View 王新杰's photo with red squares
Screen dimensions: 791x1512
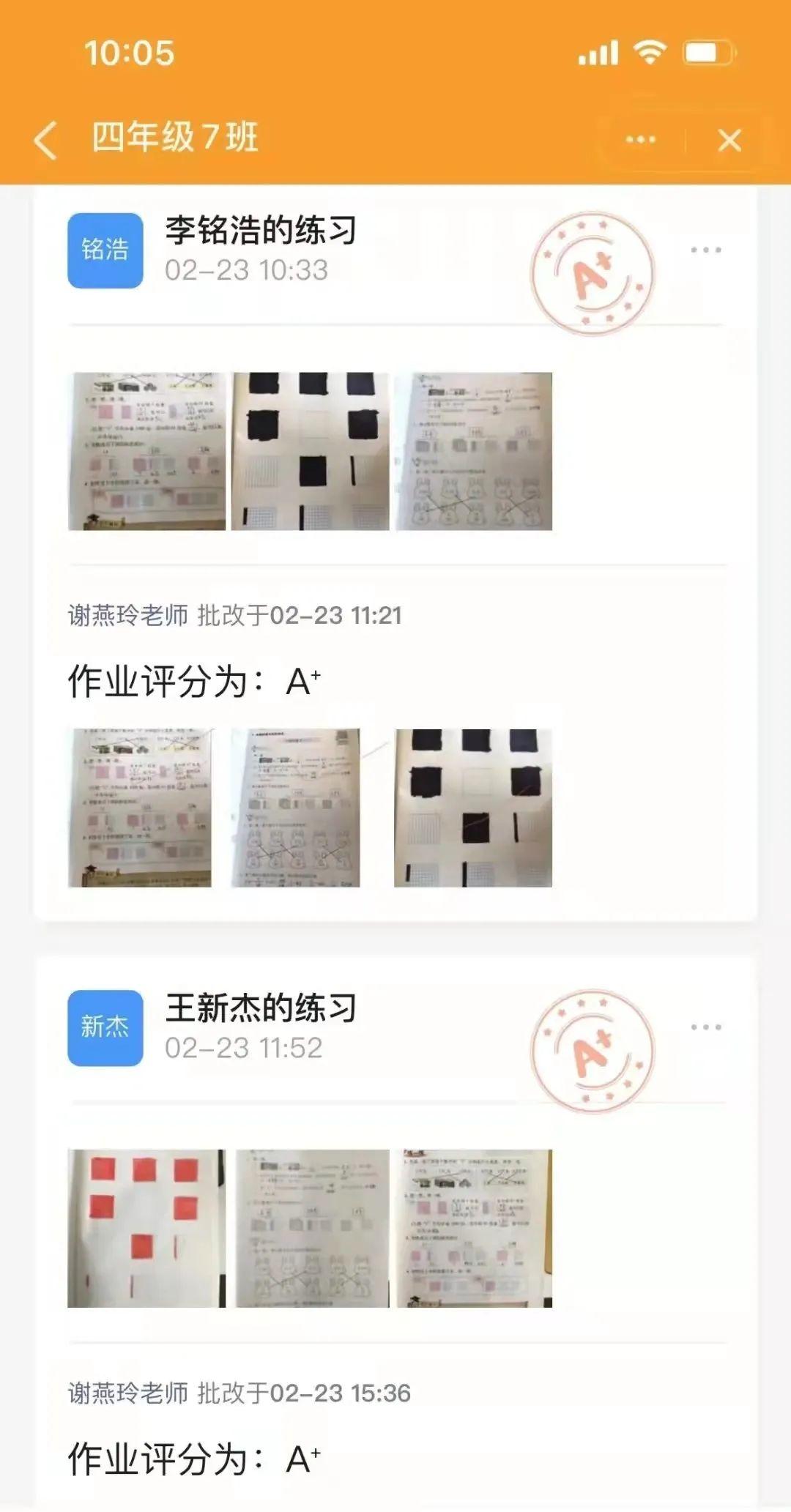click(146, 1228)
